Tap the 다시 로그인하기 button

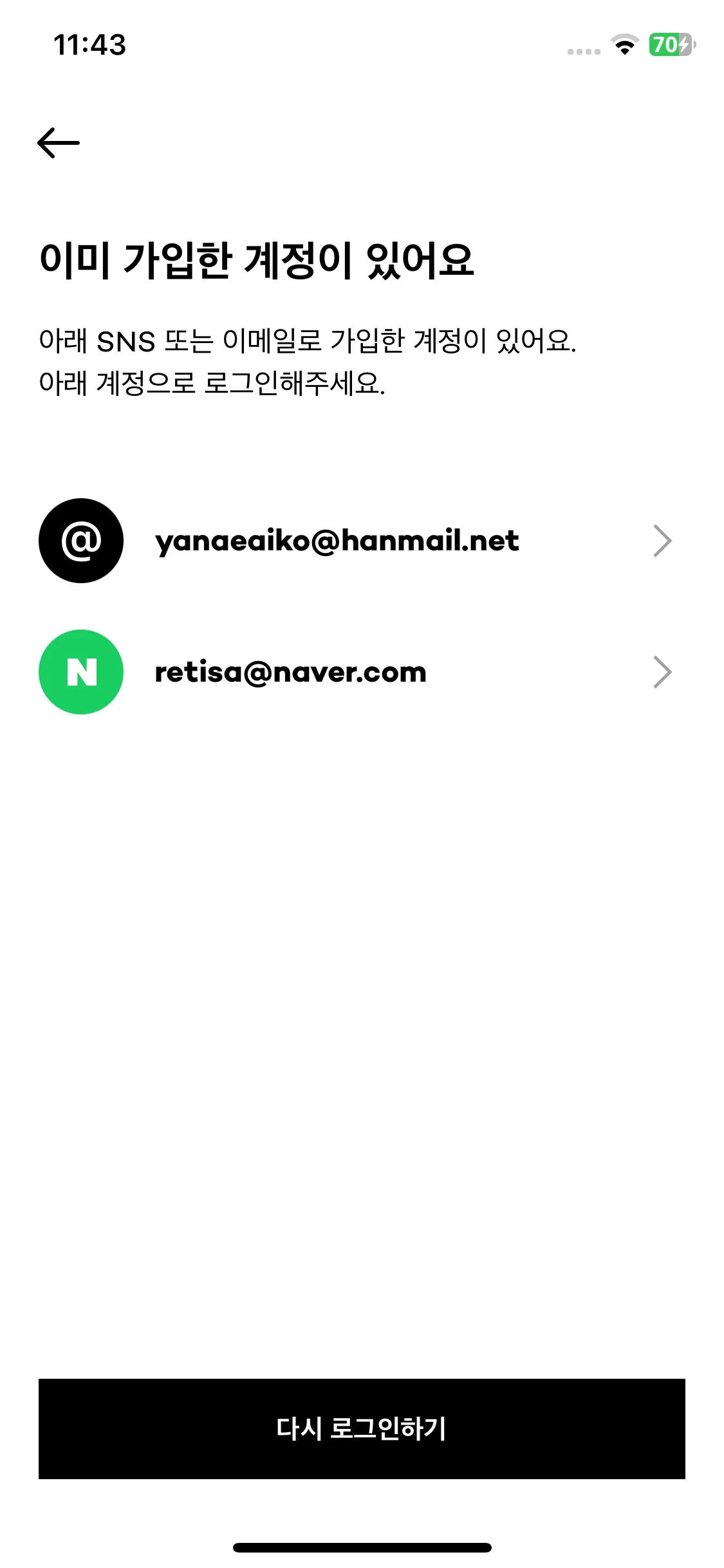coord(362,1428)
